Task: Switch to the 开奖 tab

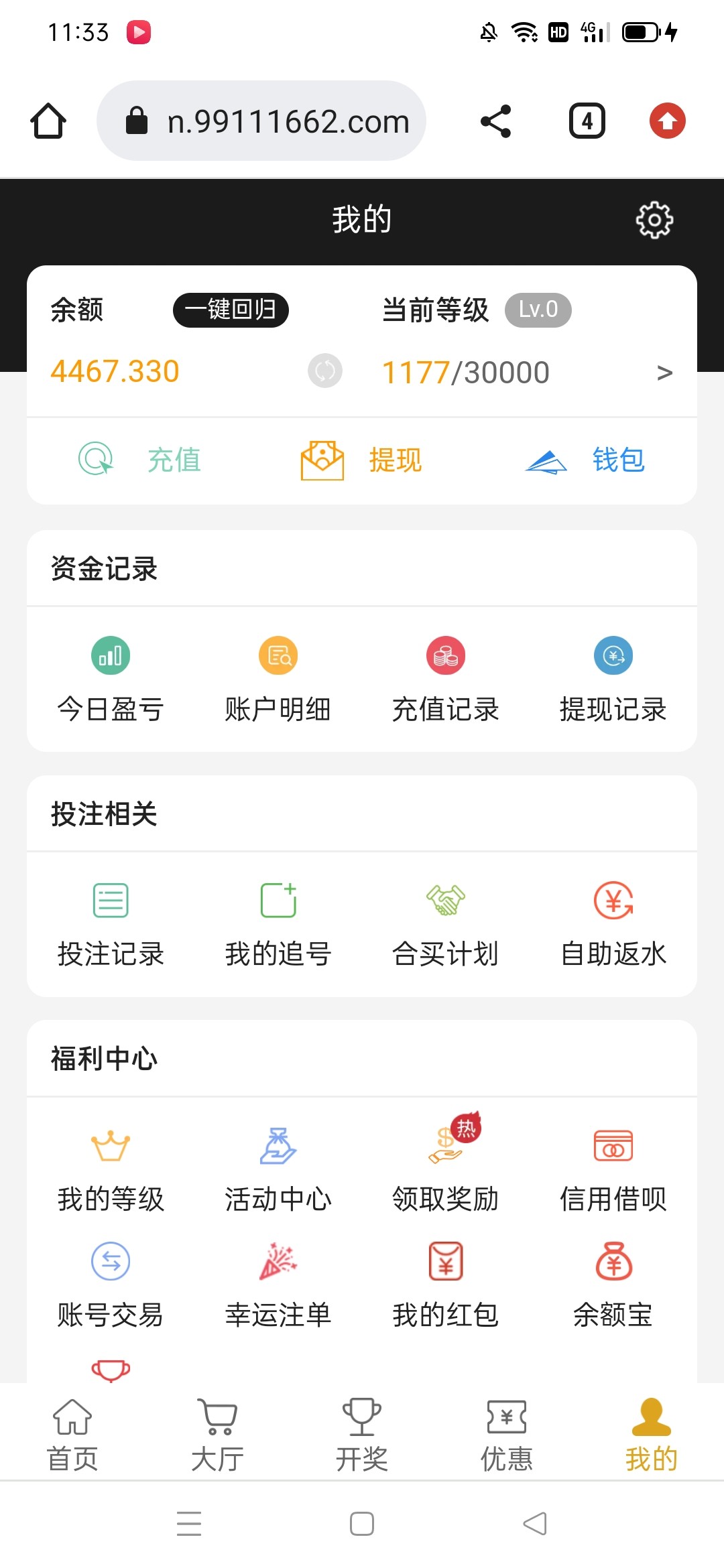Action: point(362,1434)
